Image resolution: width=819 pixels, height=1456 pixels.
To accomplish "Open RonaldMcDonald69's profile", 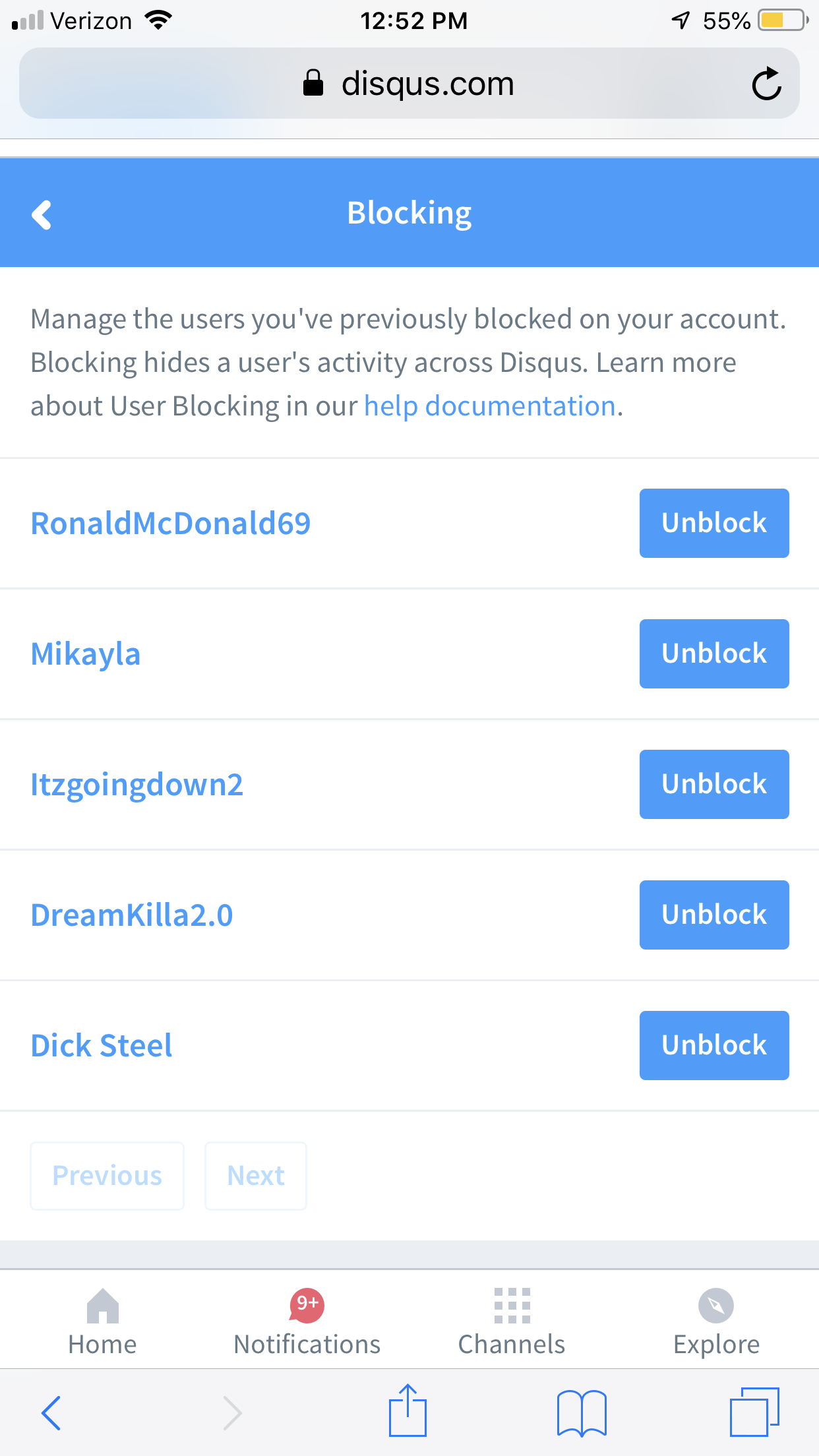I will [171, 524].
